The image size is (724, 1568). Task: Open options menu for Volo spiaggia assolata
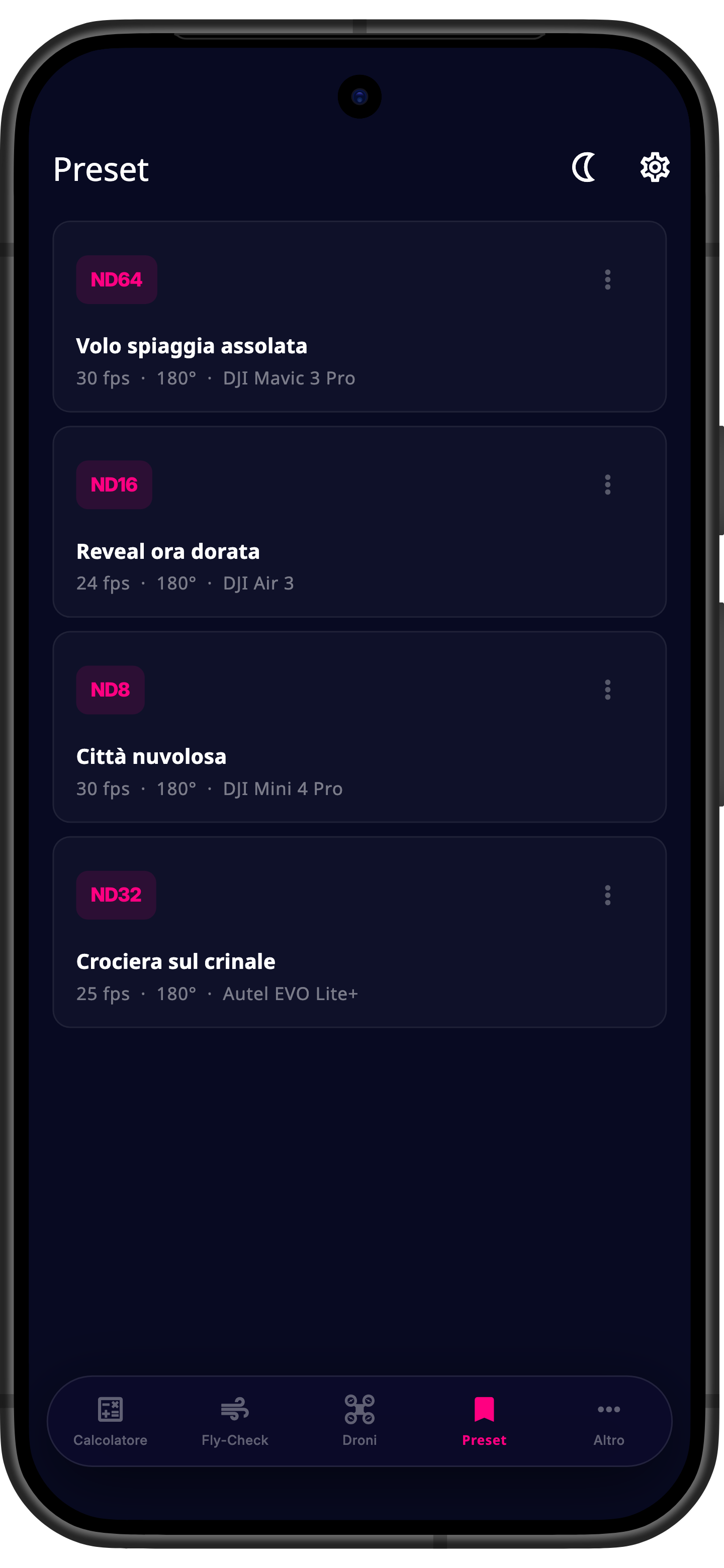[x=607, y=279]
